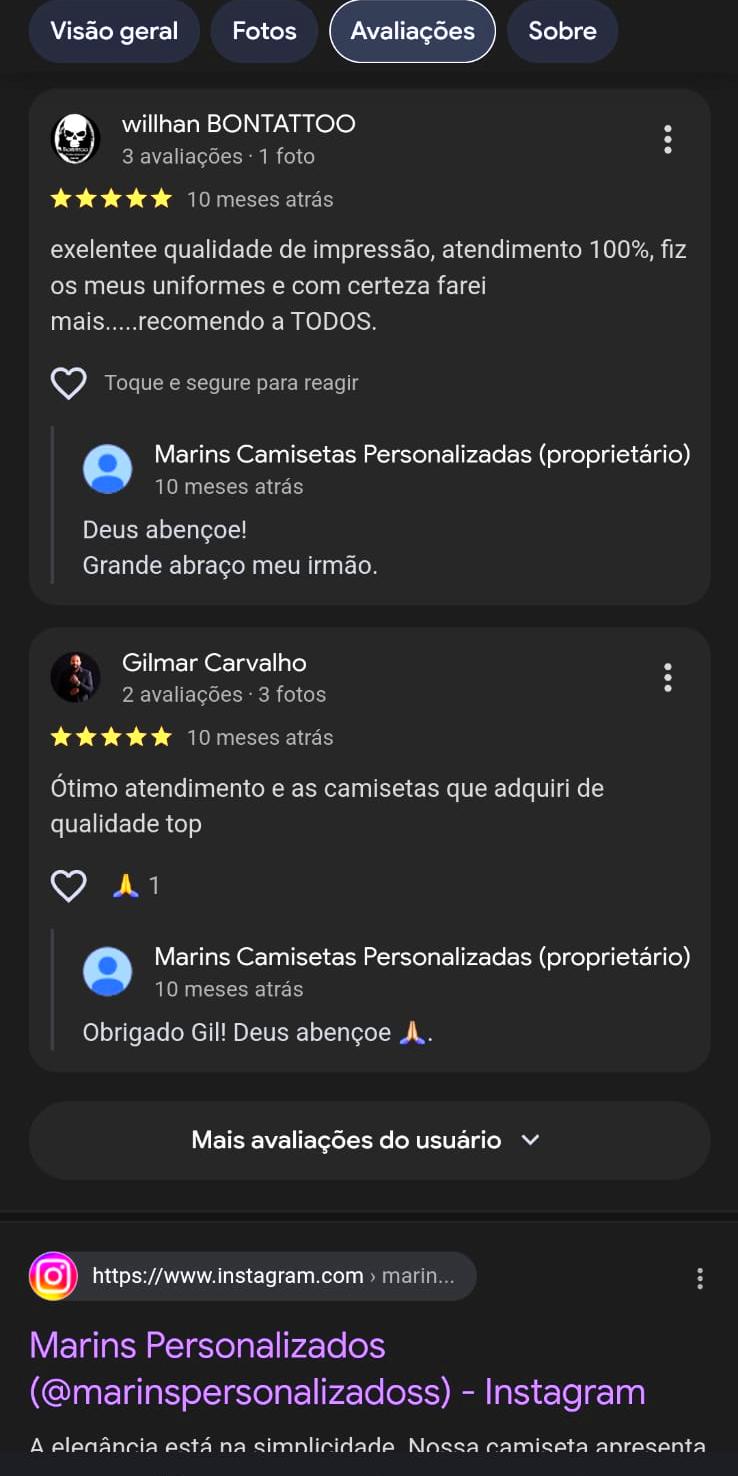Open the Marins Personalizados Instagram result
Screen dimensions: 738x1476
click(337, 1368)
